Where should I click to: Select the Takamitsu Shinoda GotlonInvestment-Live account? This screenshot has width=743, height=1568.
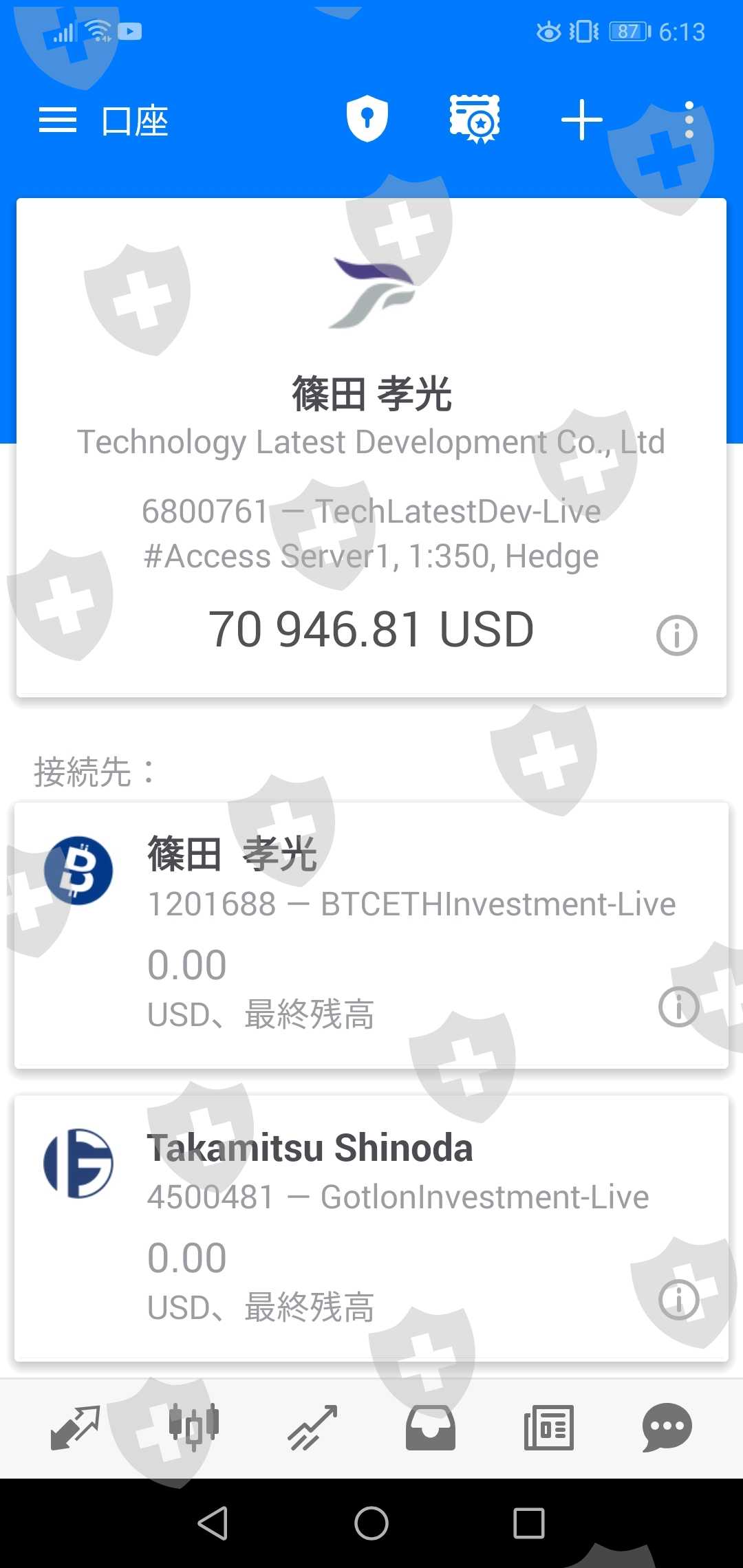point(371,1228)
